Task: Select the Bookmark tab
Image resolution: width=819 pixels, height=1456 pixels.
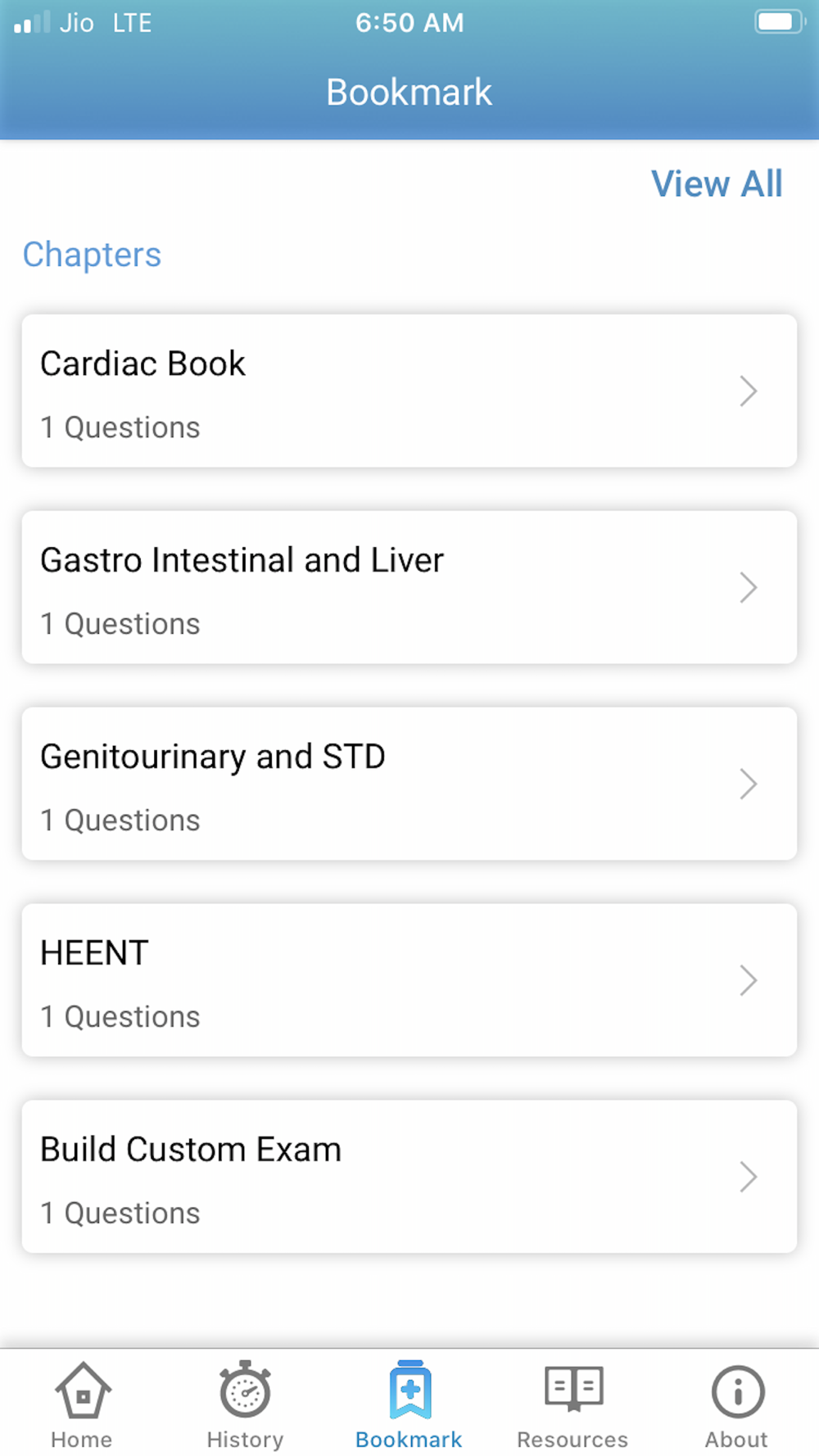Action: pos(409,1404)
